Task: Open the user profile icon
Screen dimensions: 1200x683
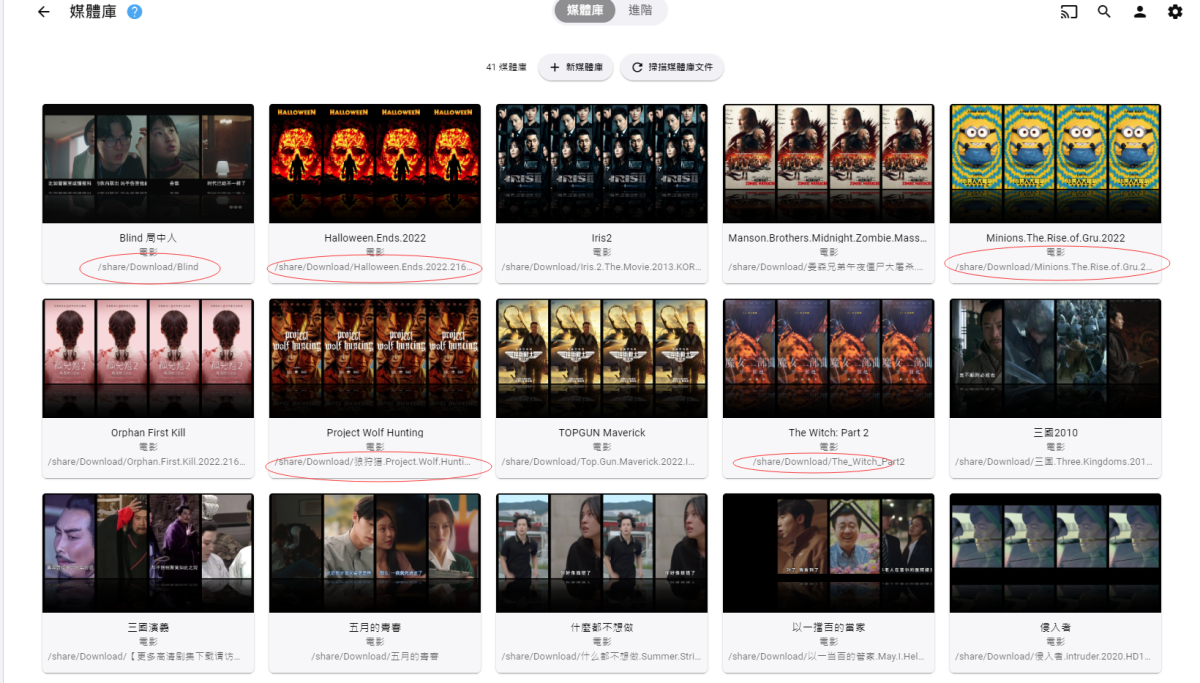Action: click(1139, 12)
